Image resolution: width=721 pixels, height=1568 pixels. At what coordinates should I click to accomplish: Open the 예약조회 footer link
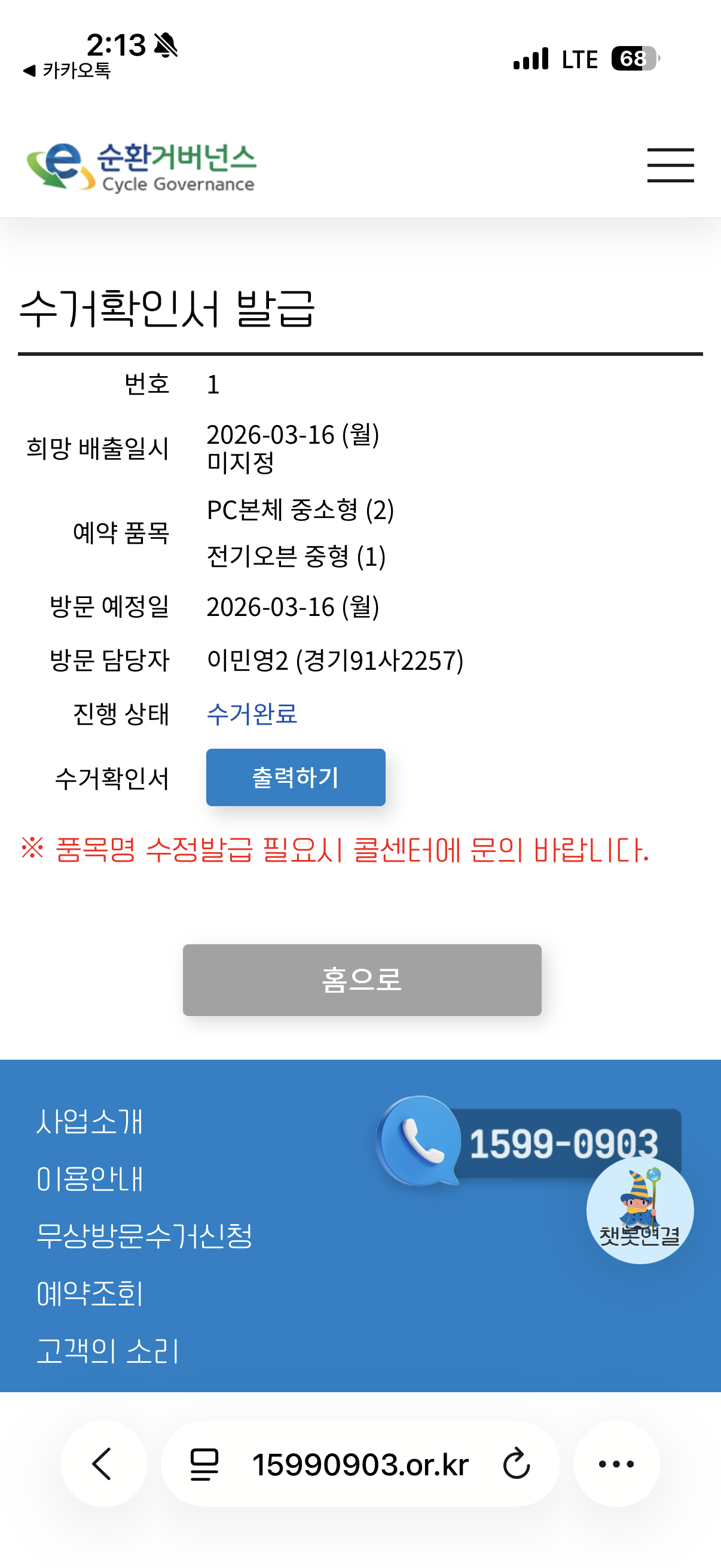[90, 1293]
